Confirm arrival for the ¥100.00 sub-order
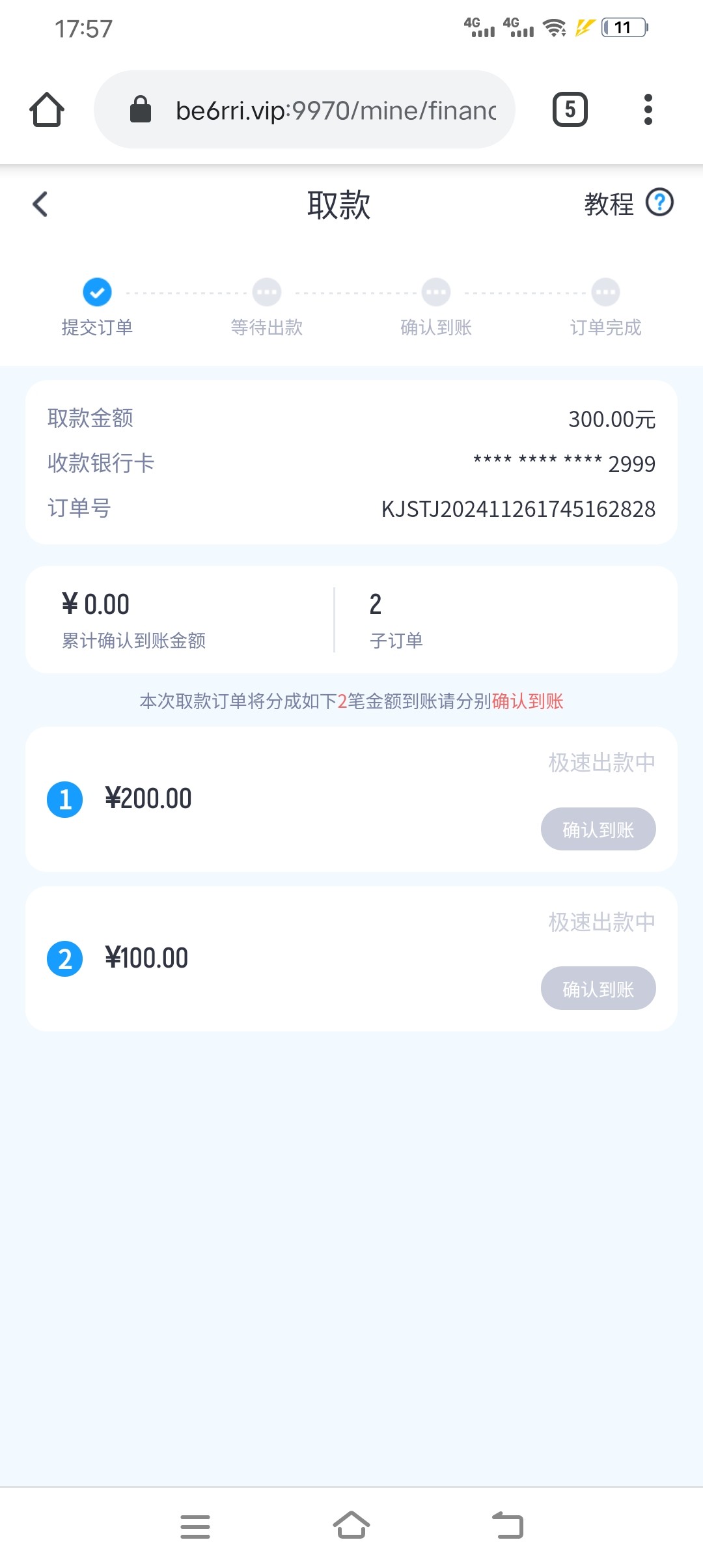 (598, 988)
